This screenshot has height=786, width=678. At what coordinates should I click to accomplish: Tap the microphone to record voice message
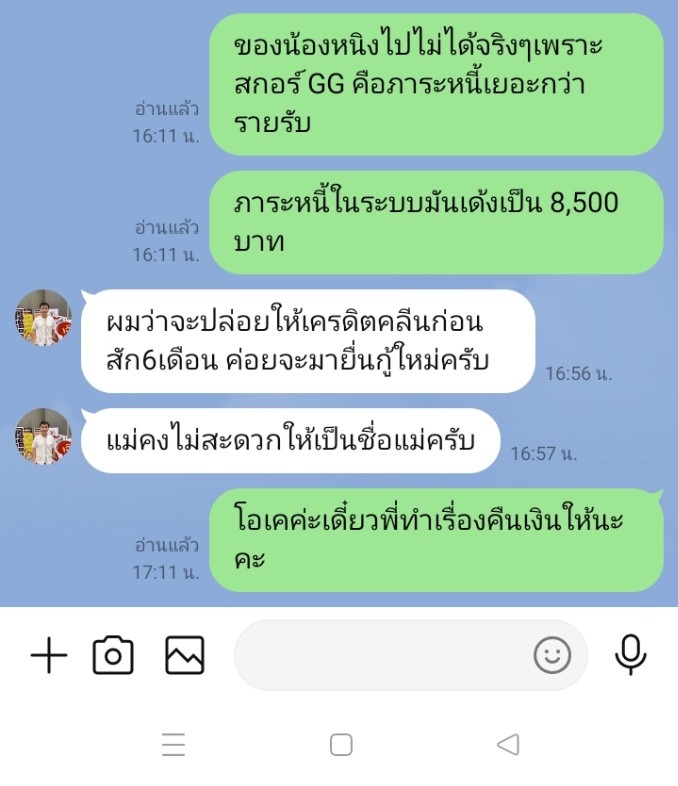(x=630, y=655)
